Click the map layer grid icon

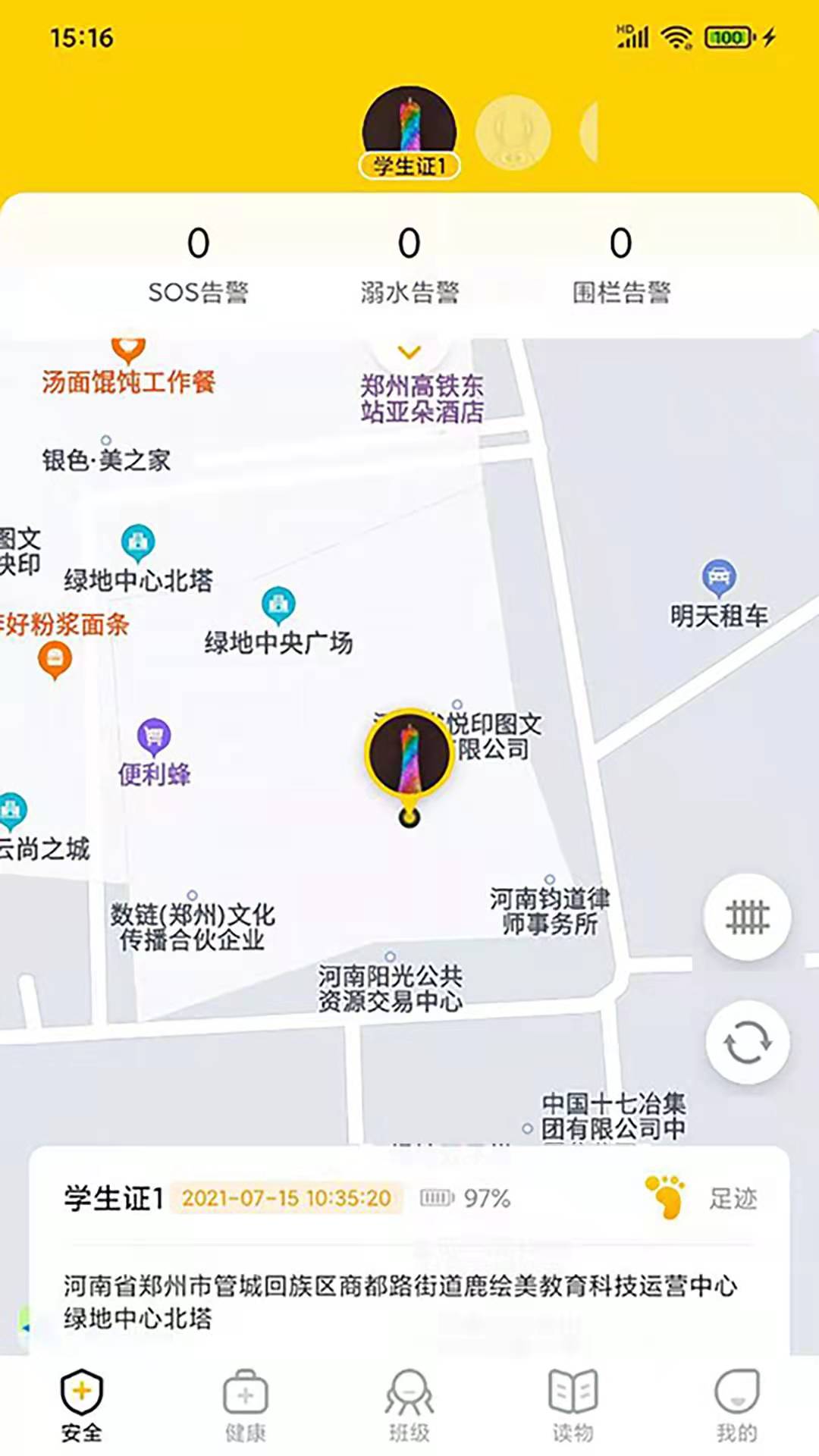(x=747, y=916)
